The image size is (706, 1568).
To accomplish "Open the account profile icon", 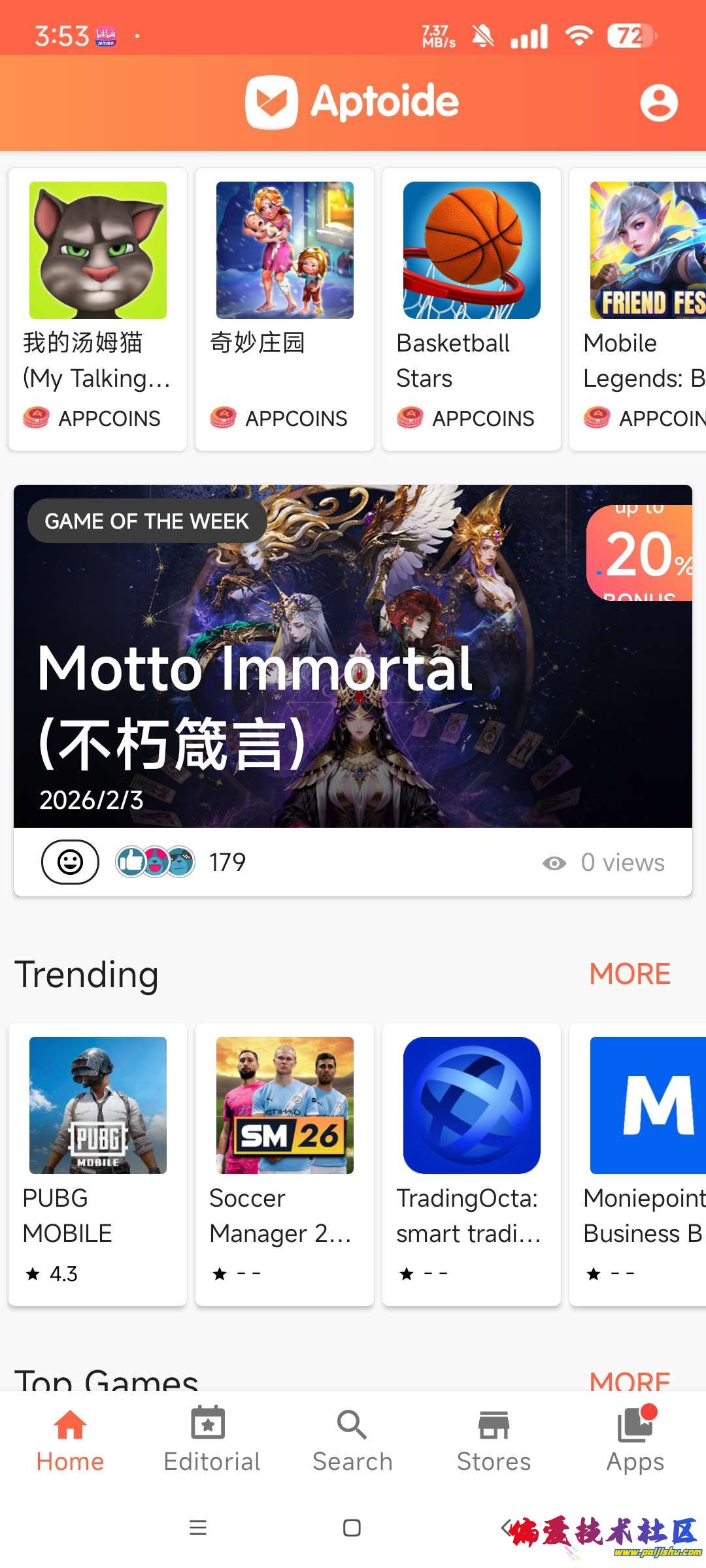I will coord(658,103).
